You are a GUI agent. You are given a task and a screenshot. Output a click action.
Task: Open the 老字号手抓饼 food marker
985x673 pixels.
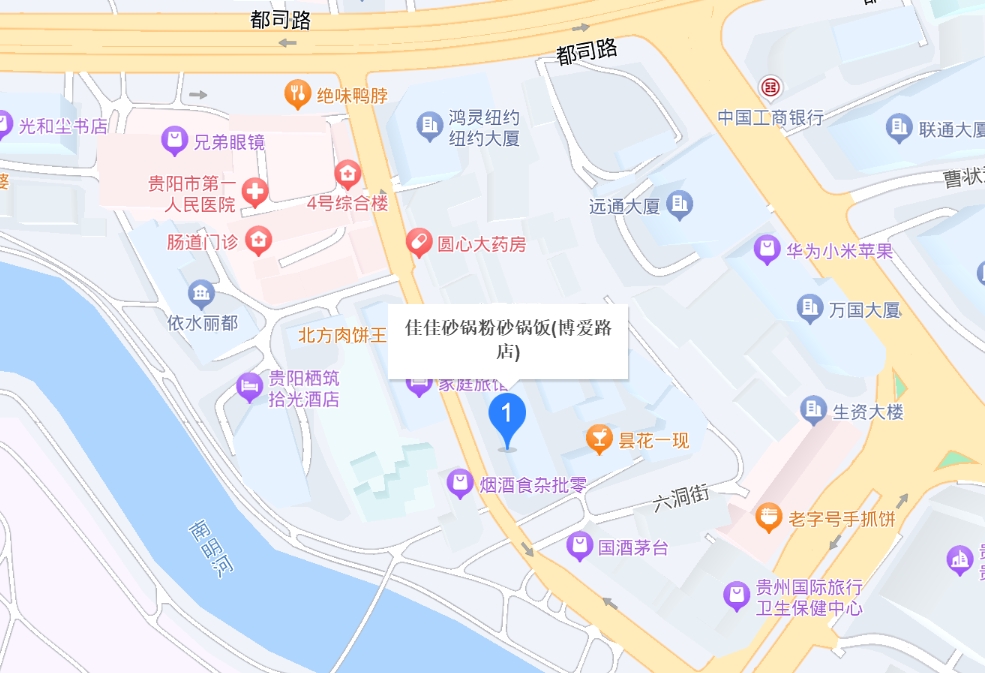[768, 518]
